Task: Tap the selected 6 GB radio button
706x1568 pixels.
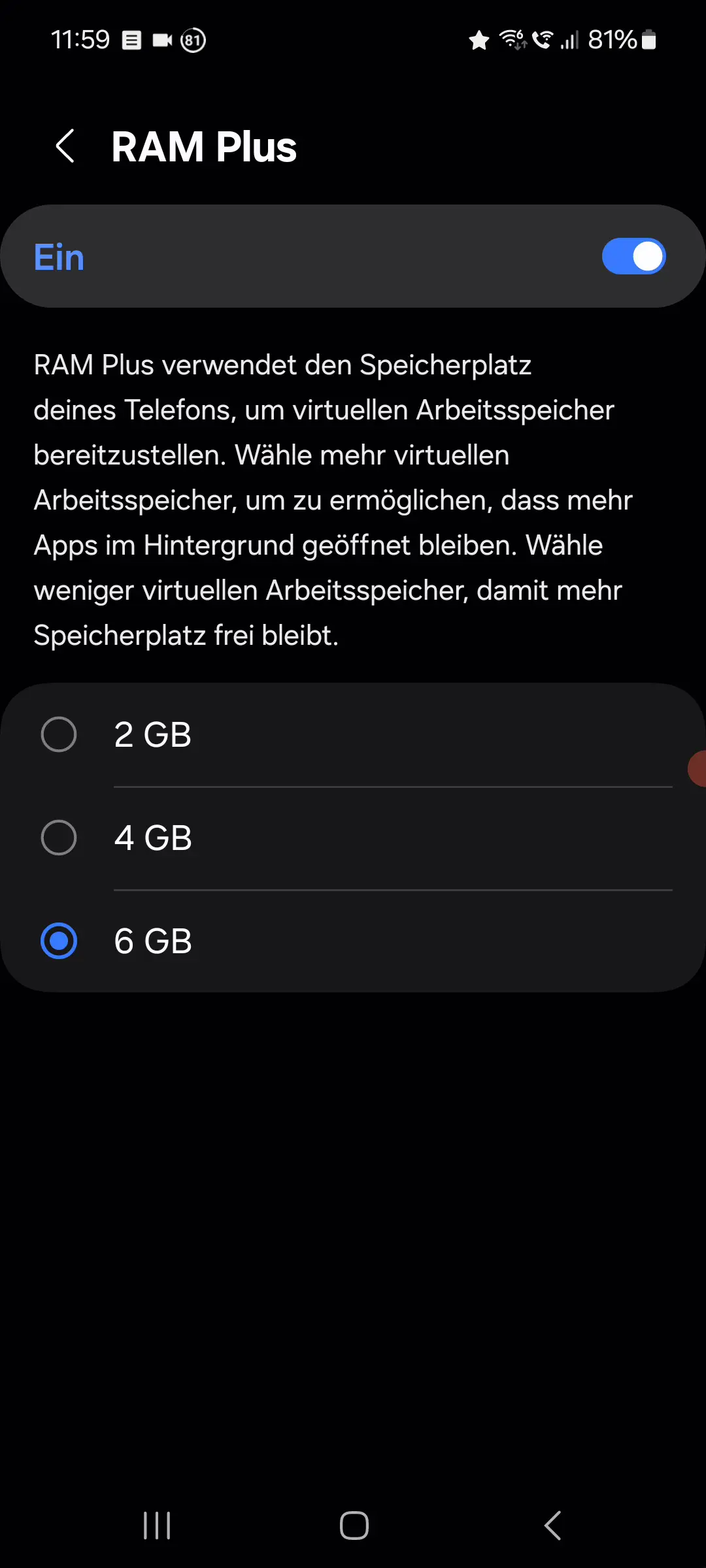Action: (59, 941)
